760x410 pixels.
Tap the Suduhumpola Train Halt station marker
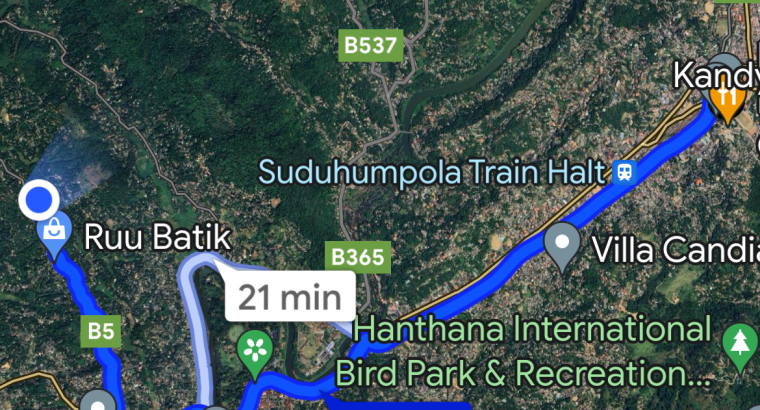[625, 172]
